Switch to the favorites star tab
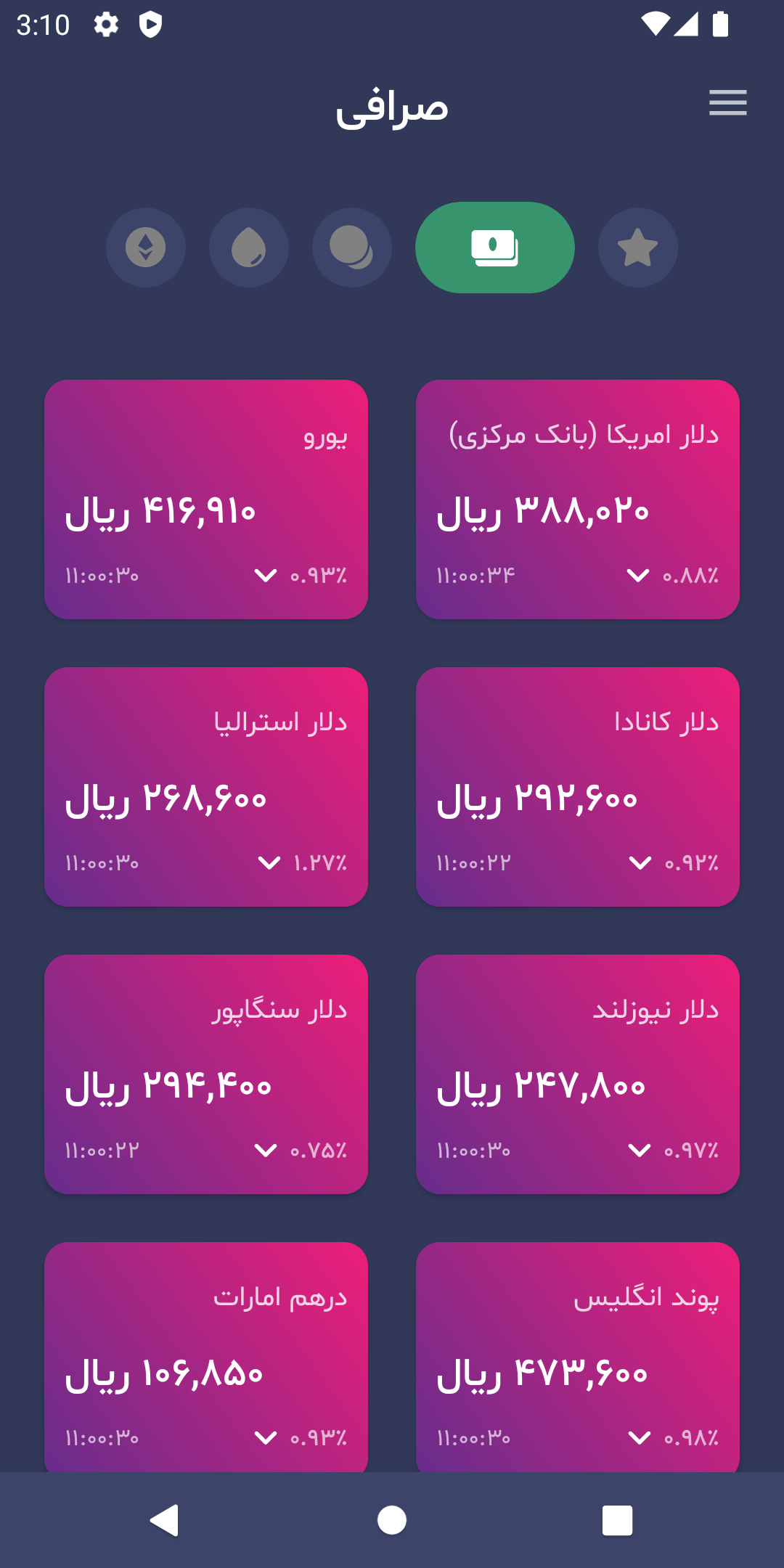Image resolution: width=784 pixels, height=1568 pixels. pyautogui.click(x=637, y=248)
